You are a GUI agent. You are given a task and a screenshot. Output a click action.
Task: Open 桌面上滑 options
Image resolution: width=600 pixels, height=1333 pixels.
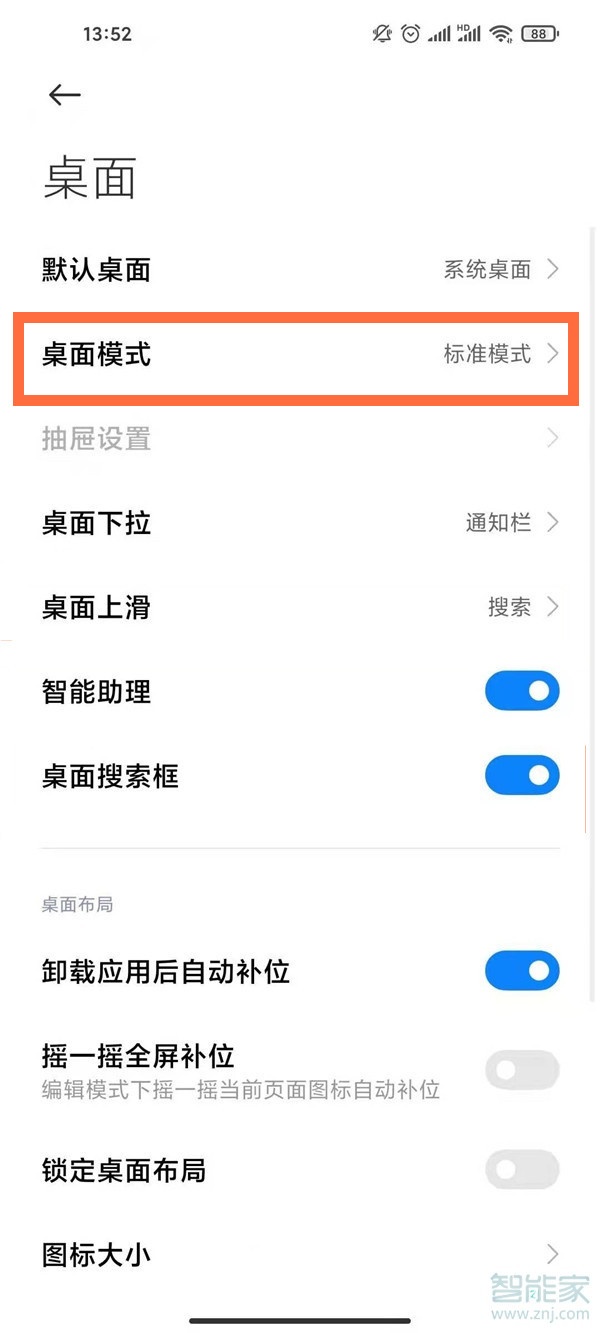[300, 607]
